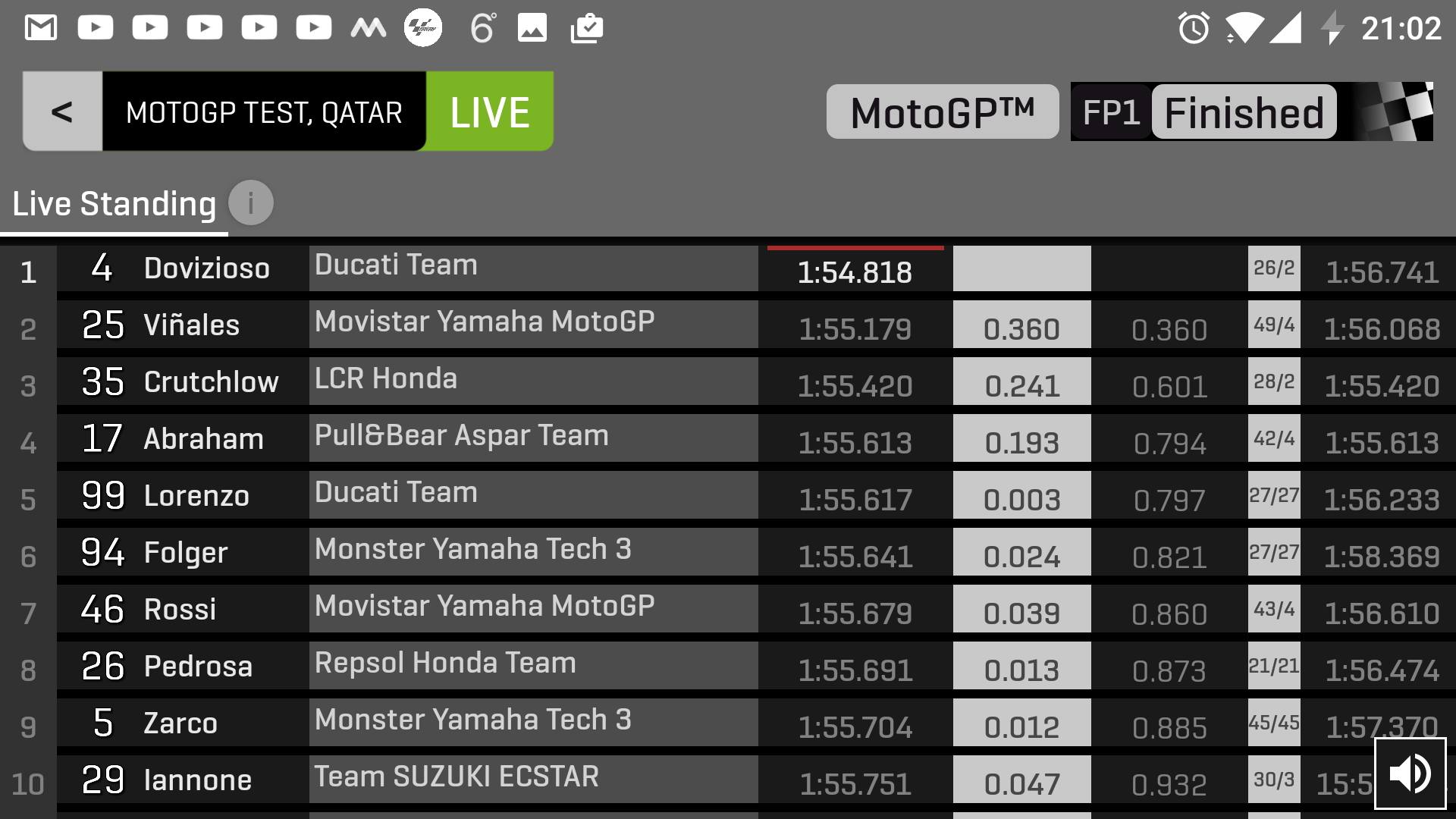Toggle the sound speaker button
The image size is (1456, 819).
1410,773
